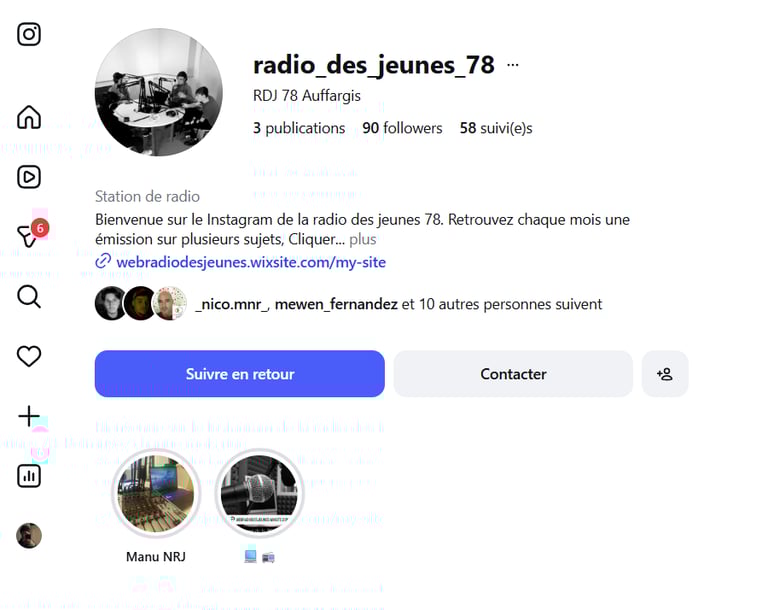Open the Instagram home feed

coord(29,118)
